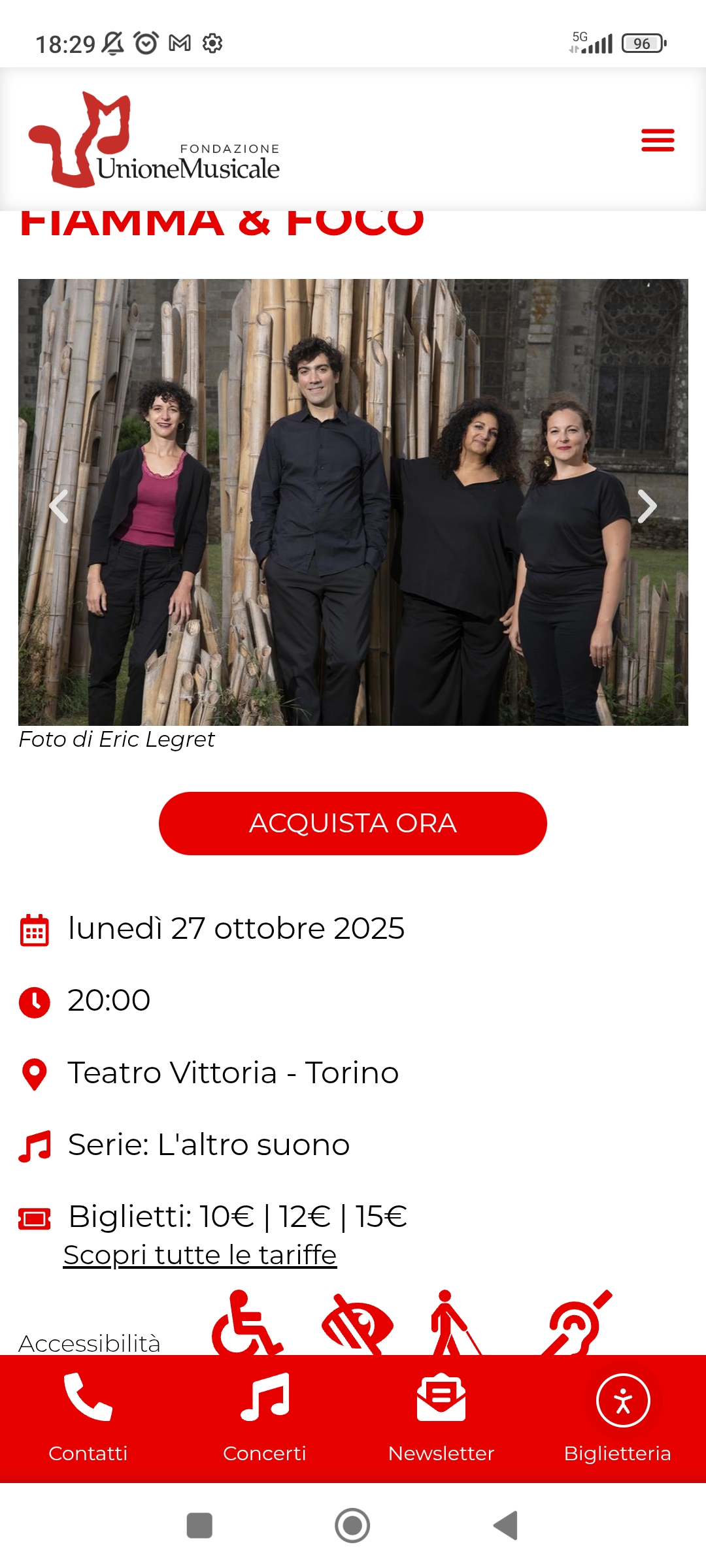
Task: Go back with the system back button
Action: click(505, 1526)
